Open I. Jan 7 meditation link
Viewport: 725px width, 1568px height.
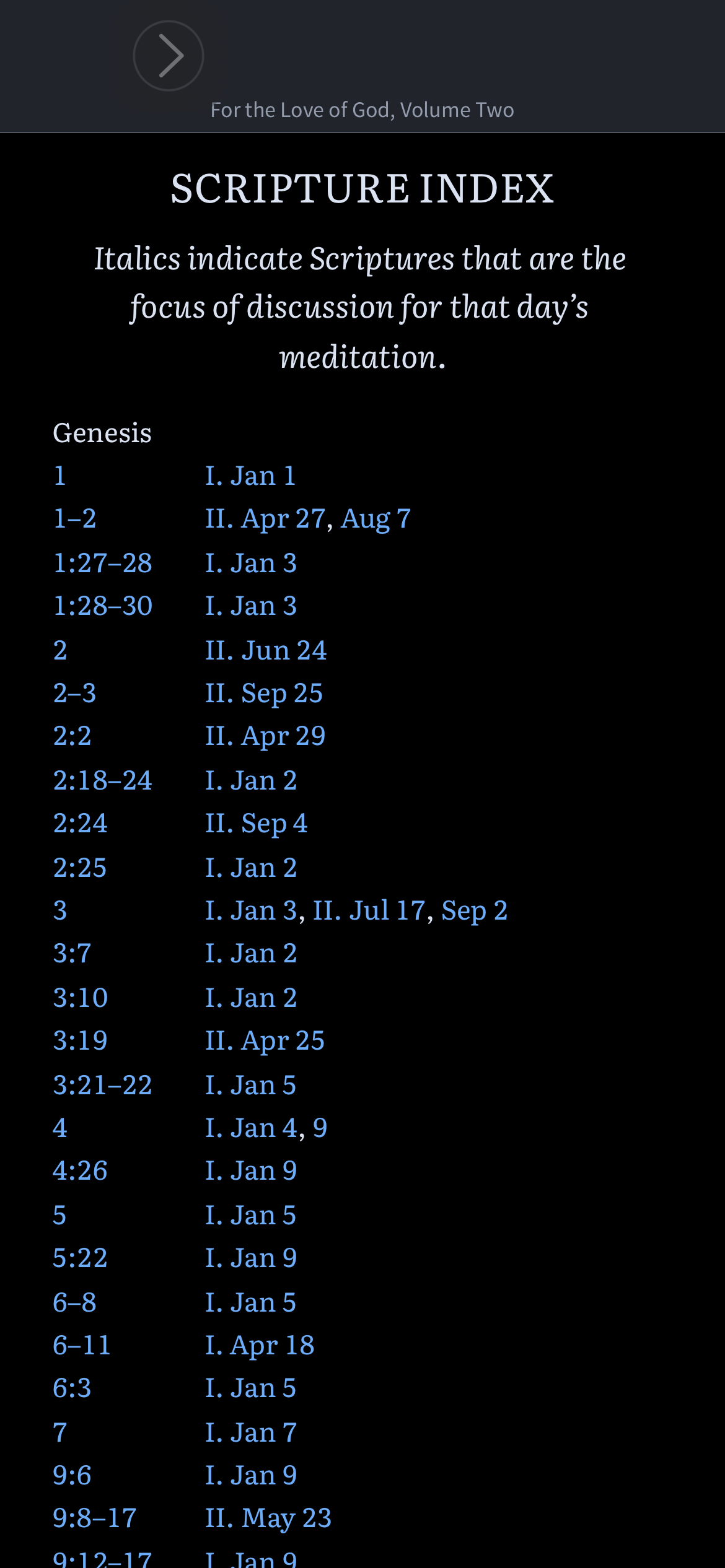tap(251, 1432)
